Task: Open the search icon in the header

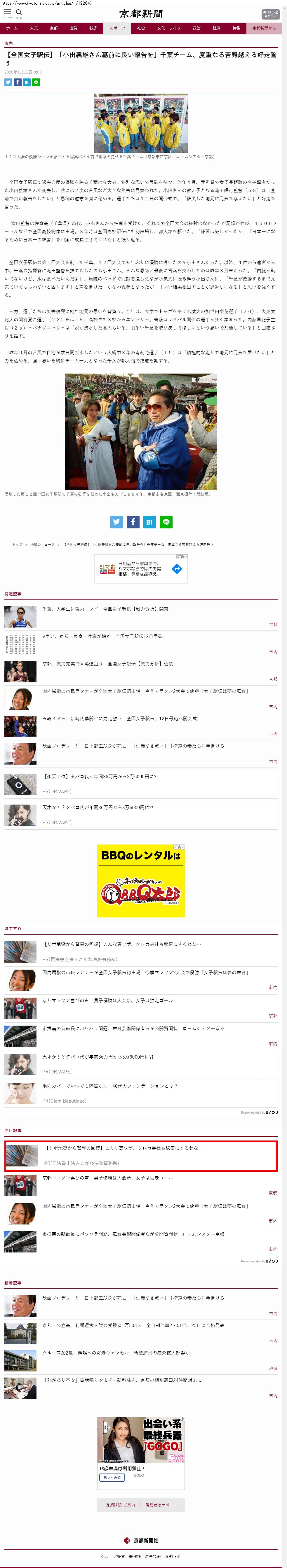Action: click(x=19, y=13)
